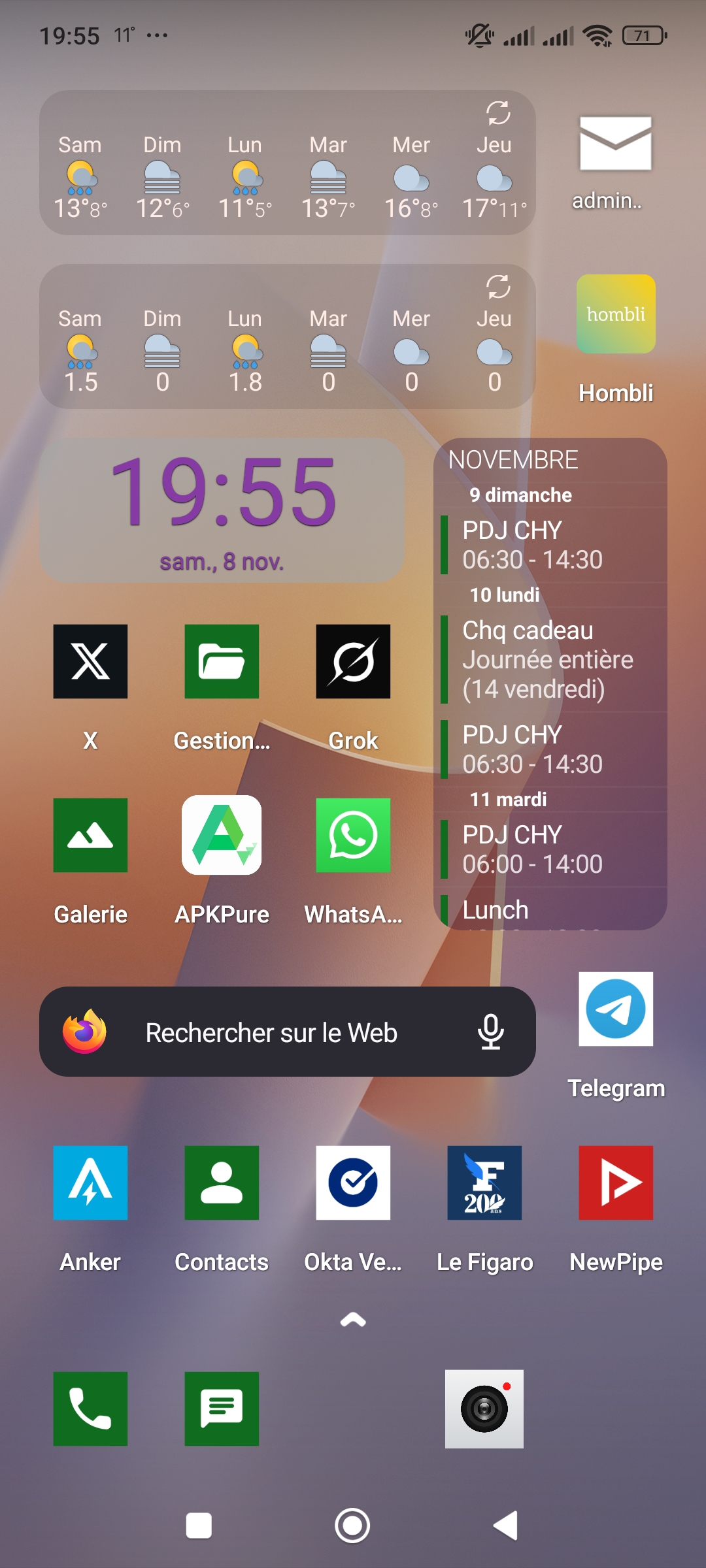
Task: Launch the Anker app
Action: tap(90, 1183)
